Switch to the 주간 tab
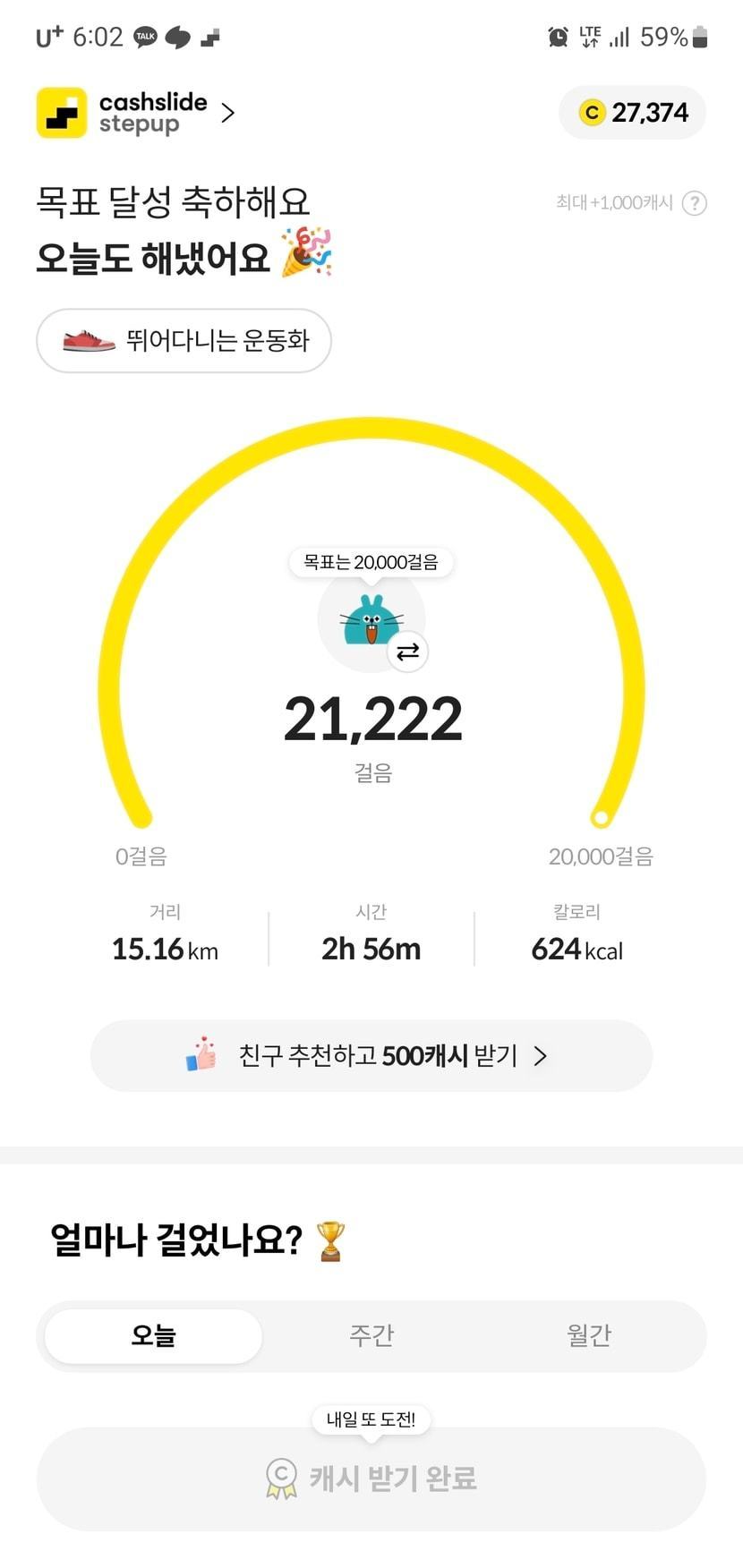This screenshot has width=743, height=1568. [x=371, y=1335]
